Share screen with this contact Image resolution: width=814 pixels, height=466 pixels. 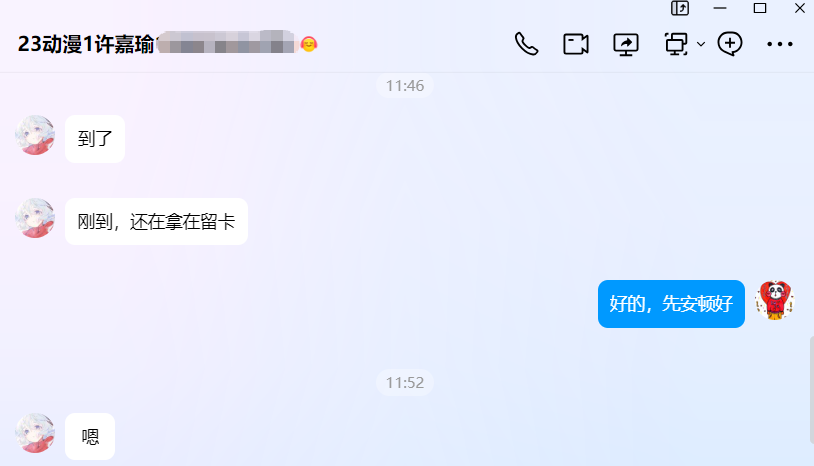point(626,44)
